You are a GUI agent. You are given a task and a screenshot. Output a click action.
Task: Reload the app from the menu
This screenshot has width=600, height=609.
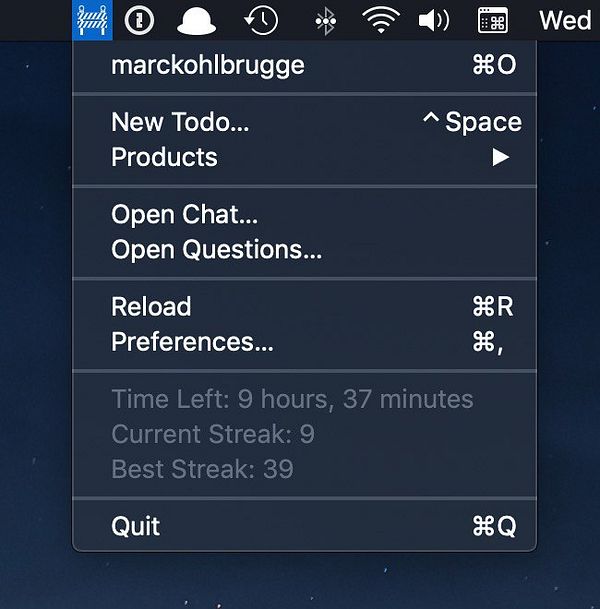point(151,308)
